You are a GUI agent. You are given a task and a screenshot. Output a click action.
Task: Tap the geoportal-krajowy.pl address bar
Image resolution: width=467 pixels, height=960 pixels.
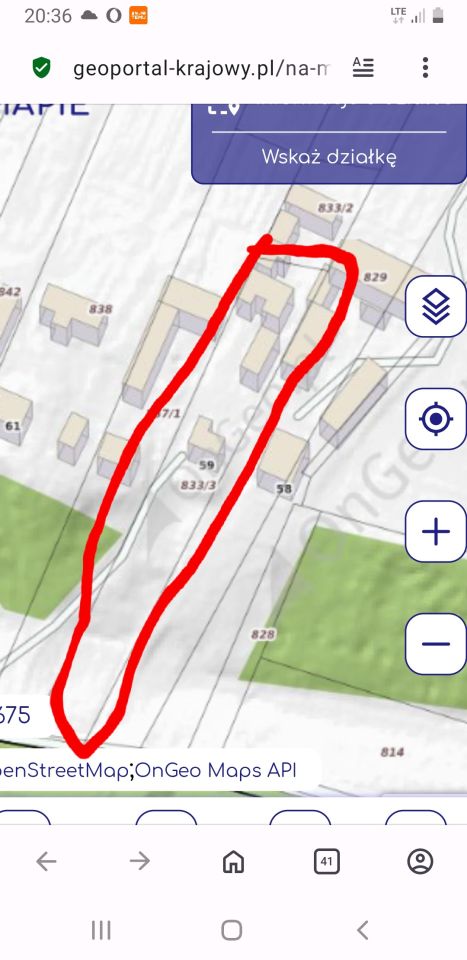point(201,68)
